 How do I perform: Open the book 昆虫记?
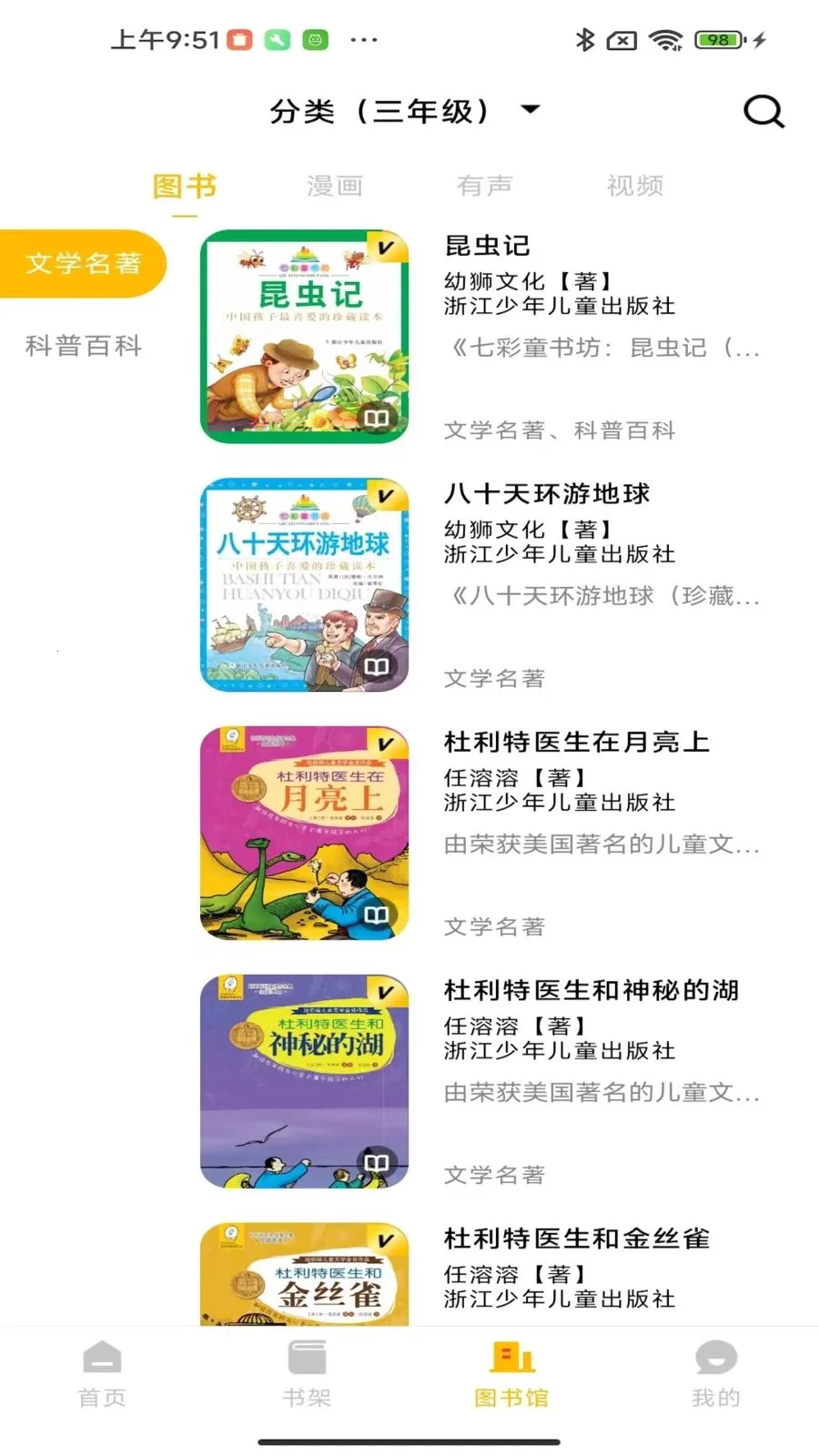tap(482, 337)
